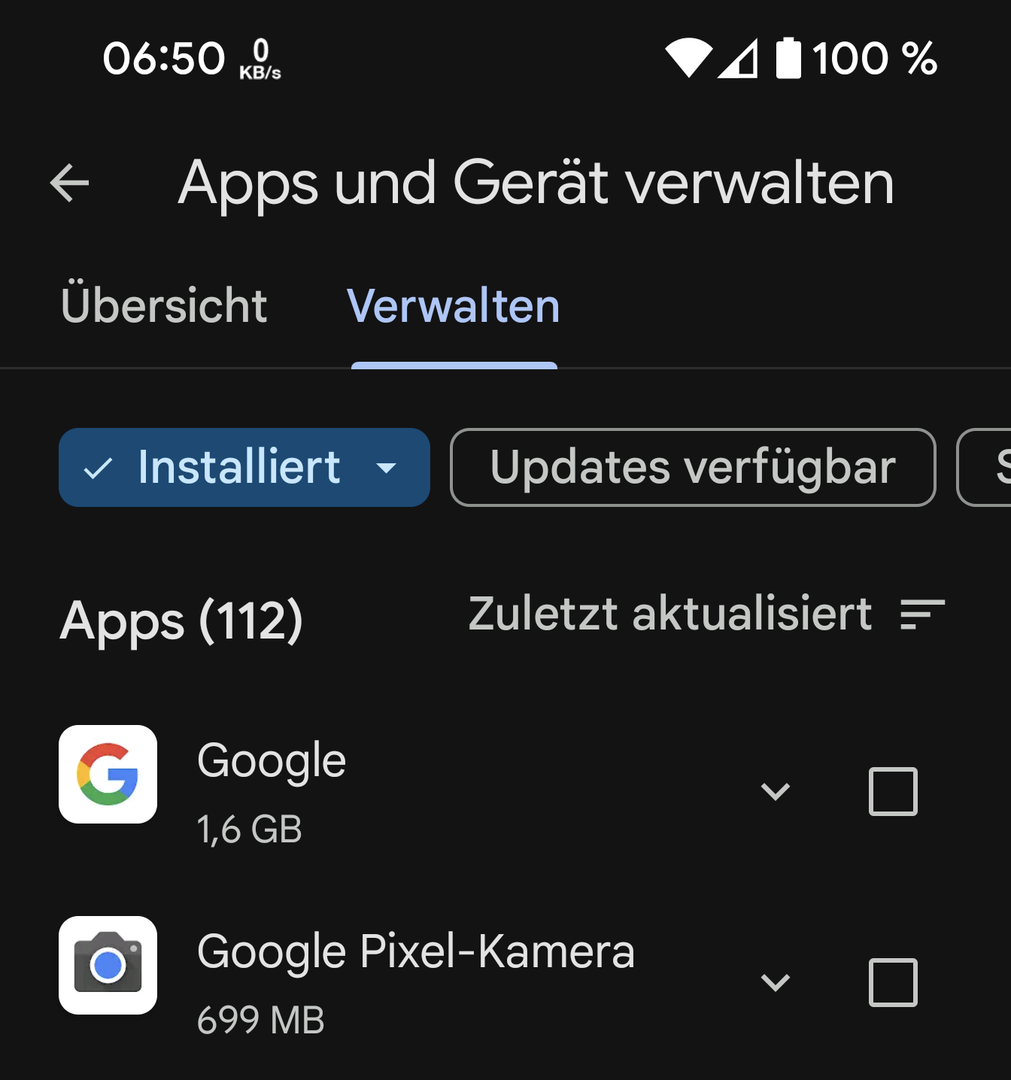This screenshot has height=1080, width=1011.
Task: Select the Verwalten tab
Action: click(453, 306)
